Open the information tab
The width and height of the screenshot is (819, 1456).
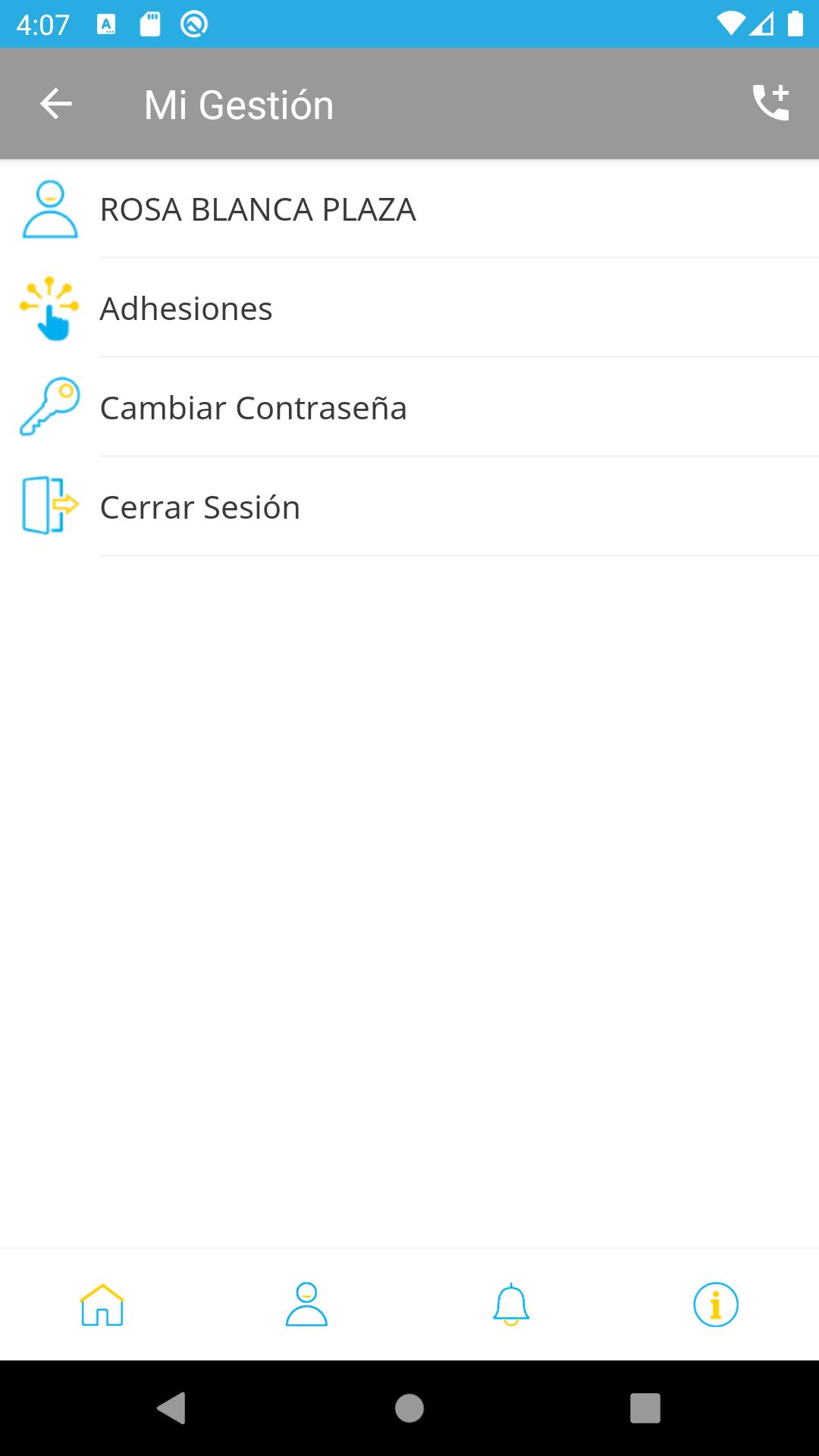coord(716,1304)
